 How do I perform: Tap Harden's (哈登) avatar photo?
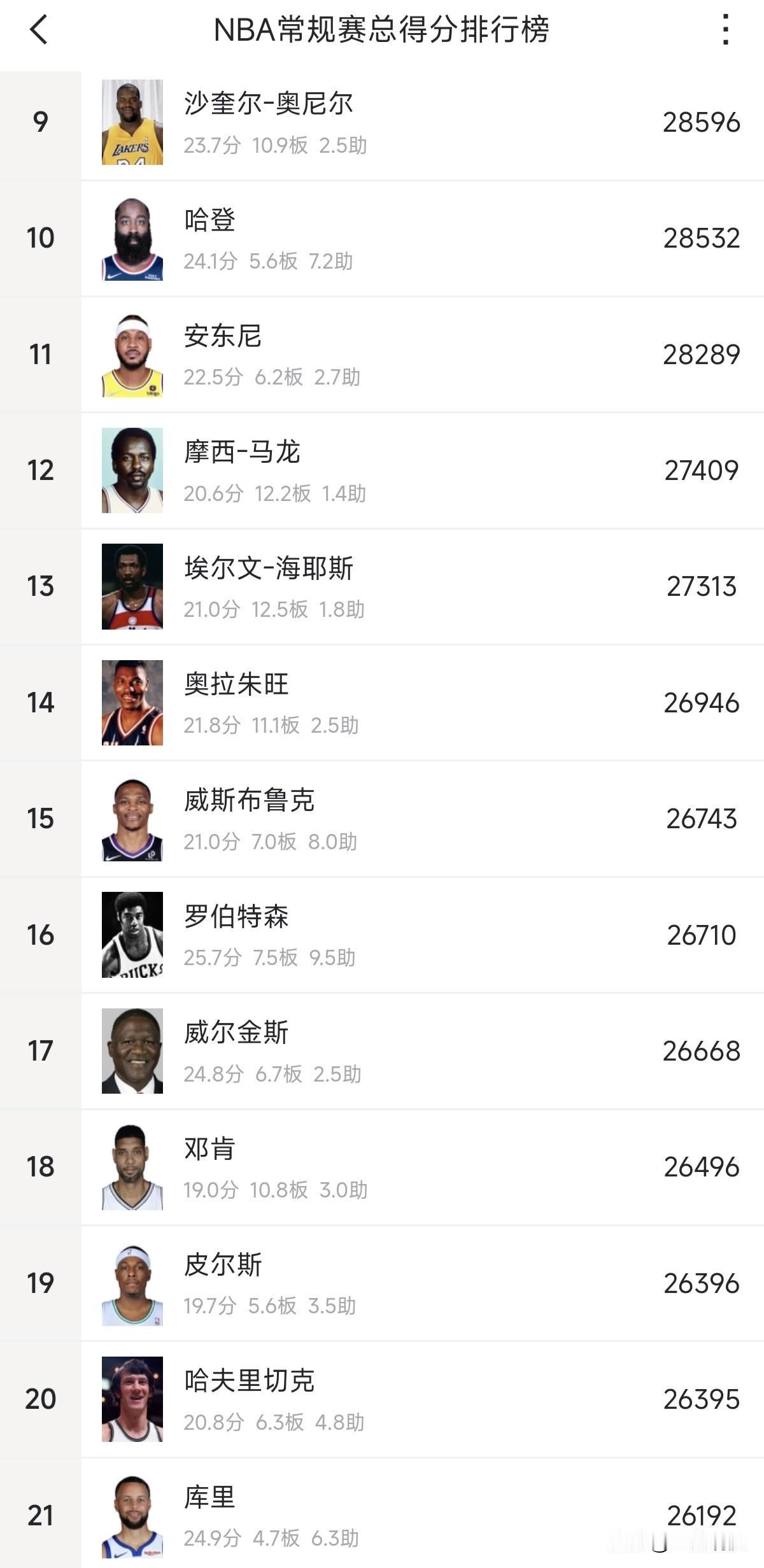132,237
